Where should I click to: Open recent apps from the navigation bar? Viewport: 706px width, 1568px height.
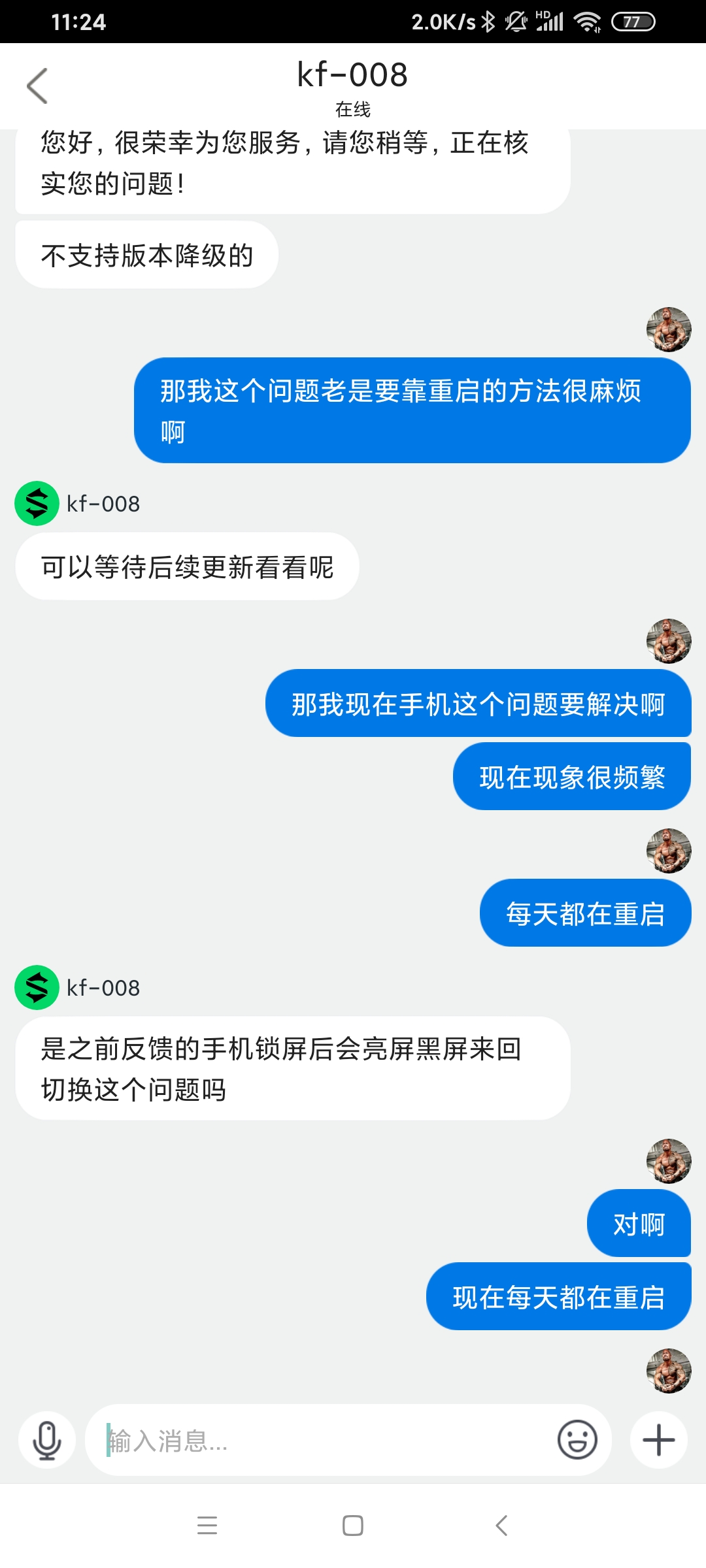click(x=207, y=1525)
